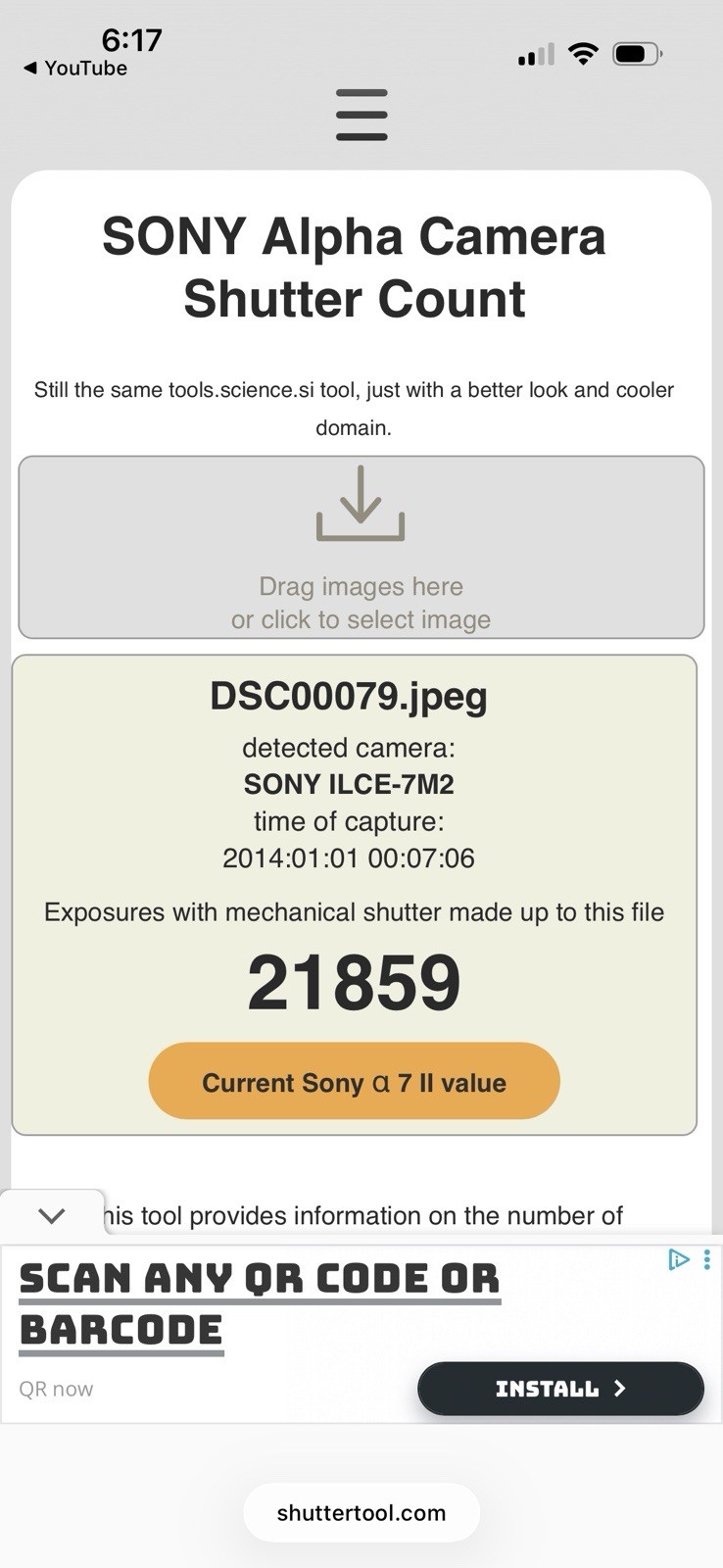Return to YouTube via back link
Image resolution: width=723 pixels, height=1568 pixels.
(x=75, y=68)
